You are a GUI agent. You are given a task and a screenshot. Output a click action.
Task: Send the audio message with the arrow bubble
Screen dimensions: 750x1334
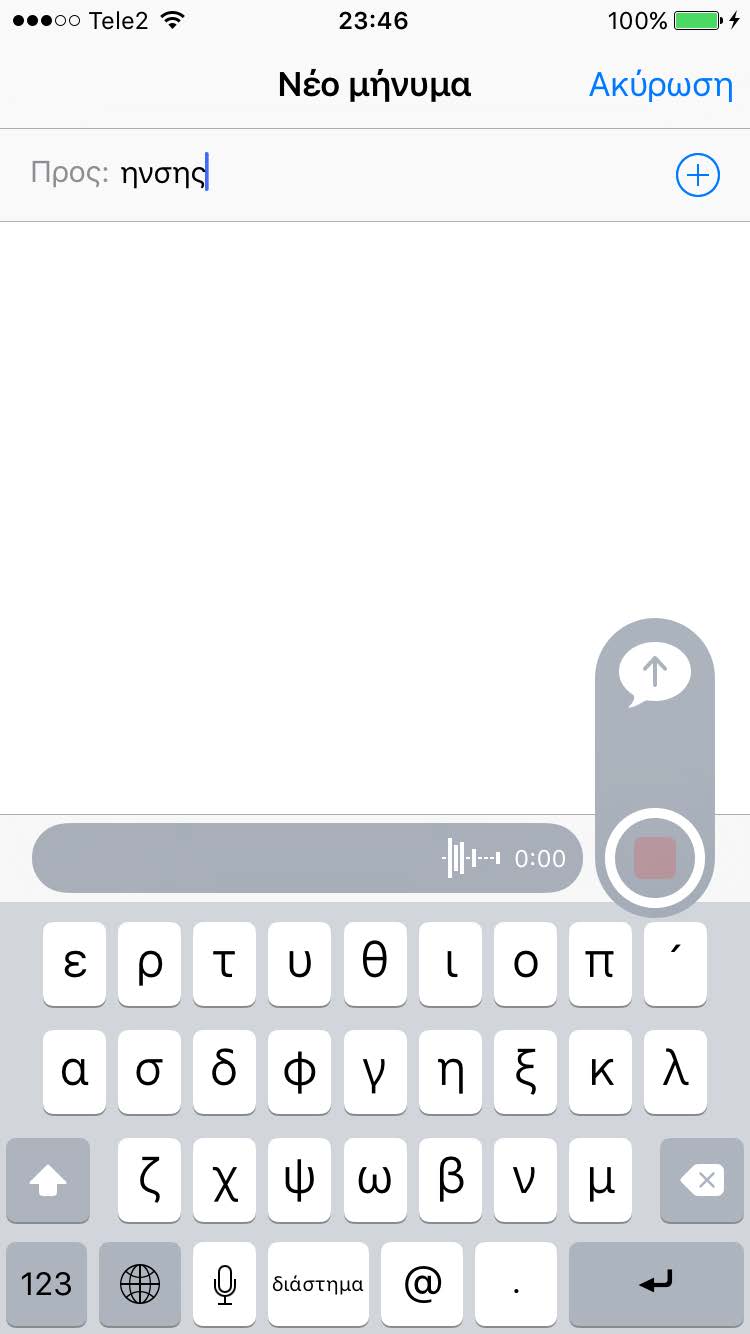pos(655,673)
